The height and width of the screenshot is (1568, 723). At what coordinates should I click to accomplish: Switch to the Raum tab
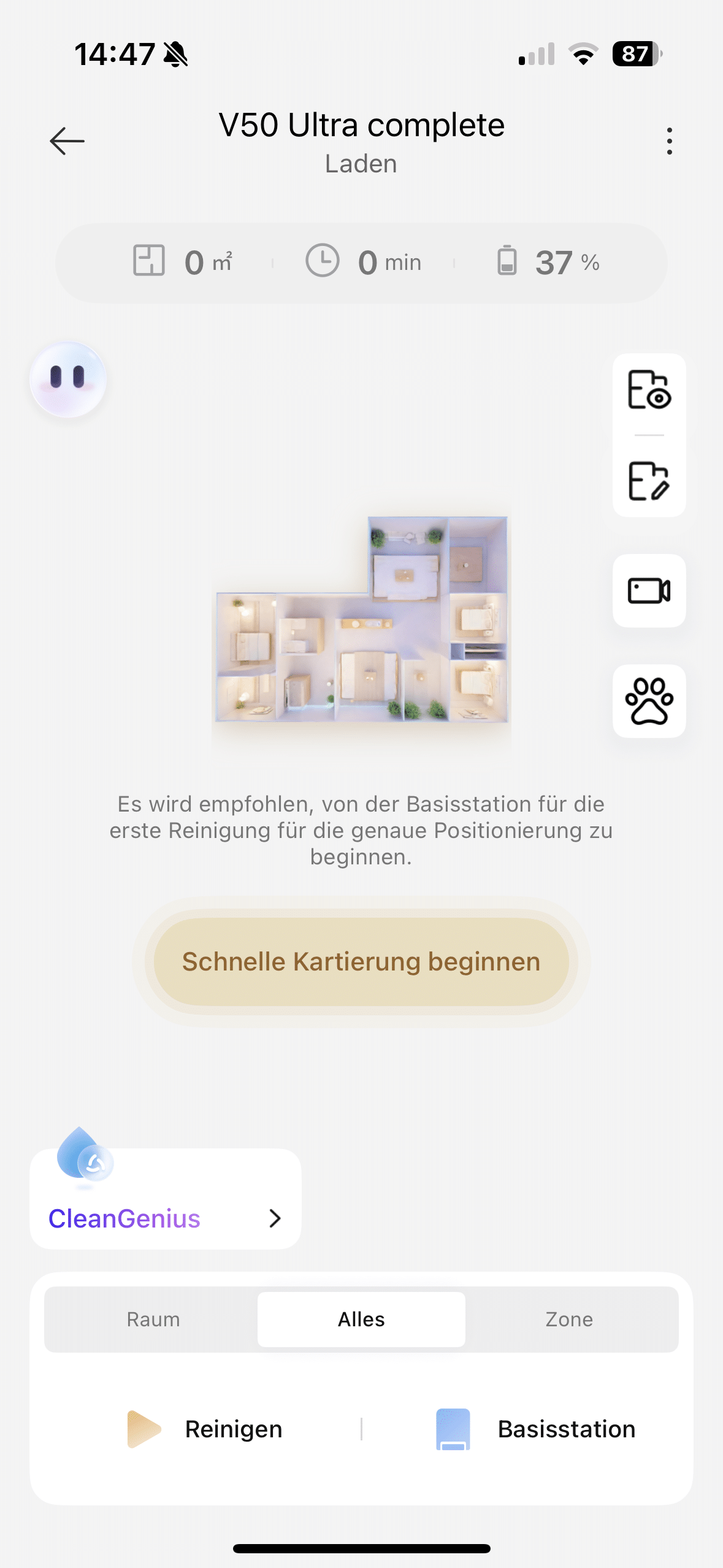tap(153, 1319)
